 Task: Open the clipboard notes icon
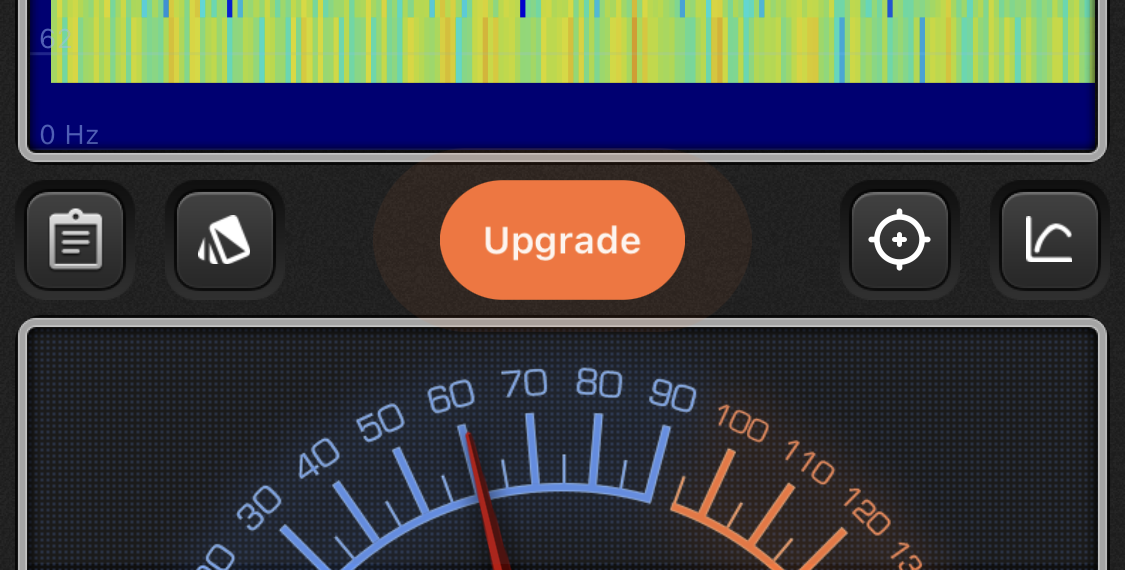[75, 240]
